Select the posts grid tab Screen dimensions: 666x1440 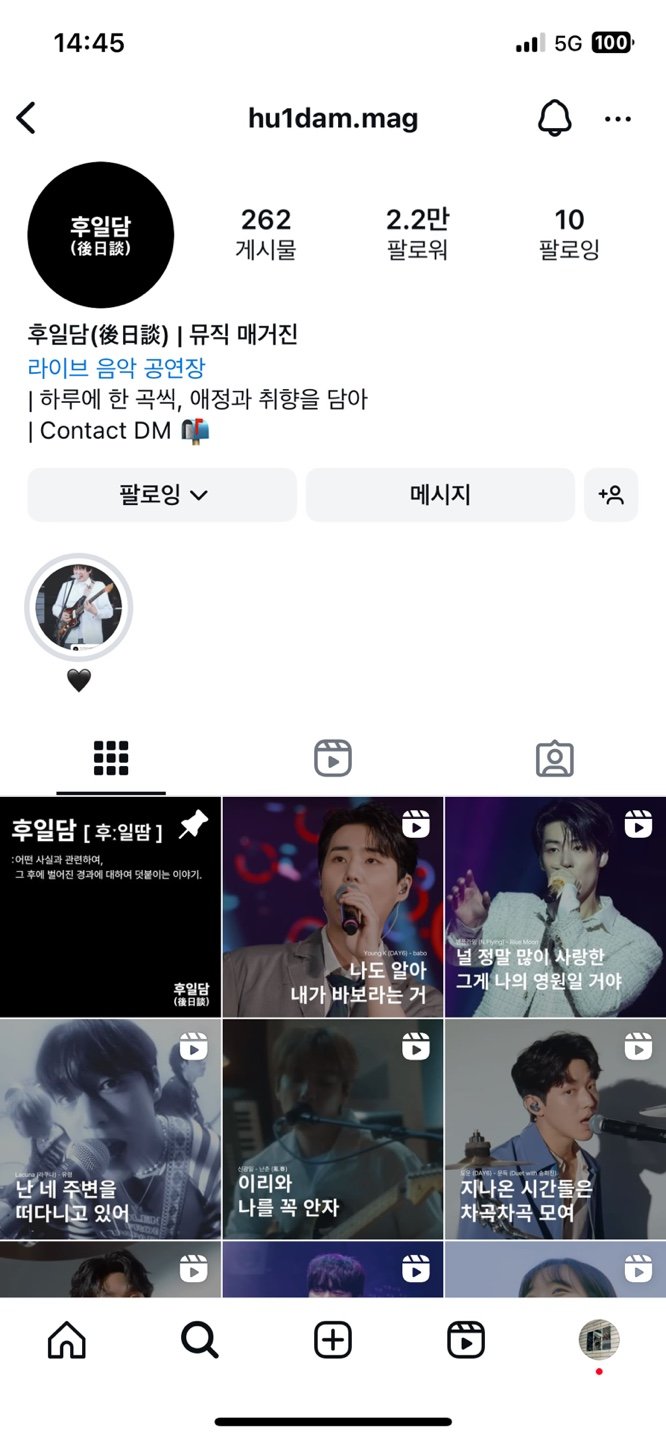pyautogui.click(x=111, y=759)
